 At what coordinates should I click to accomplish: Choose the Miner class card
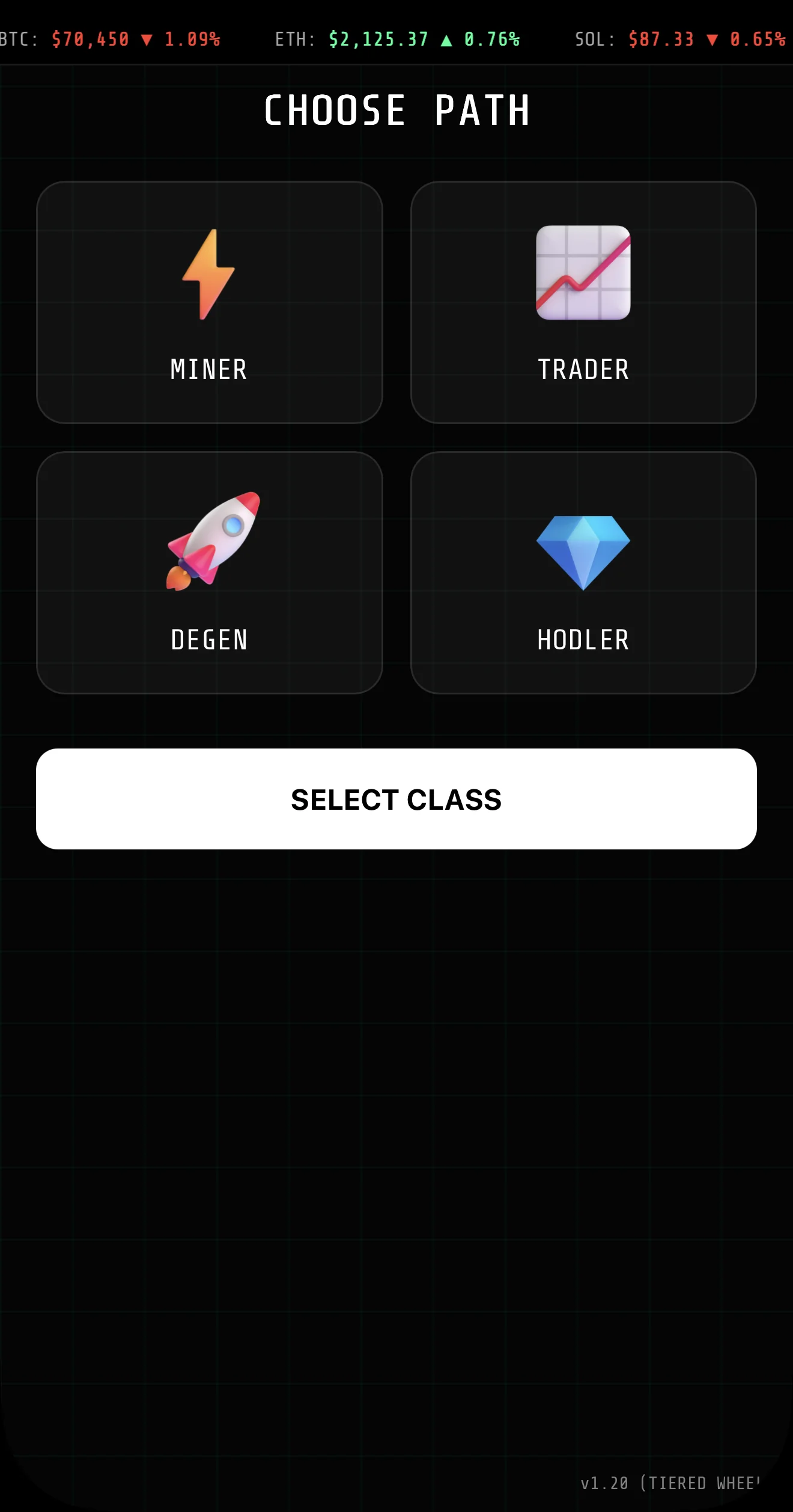tap(209, 302)
